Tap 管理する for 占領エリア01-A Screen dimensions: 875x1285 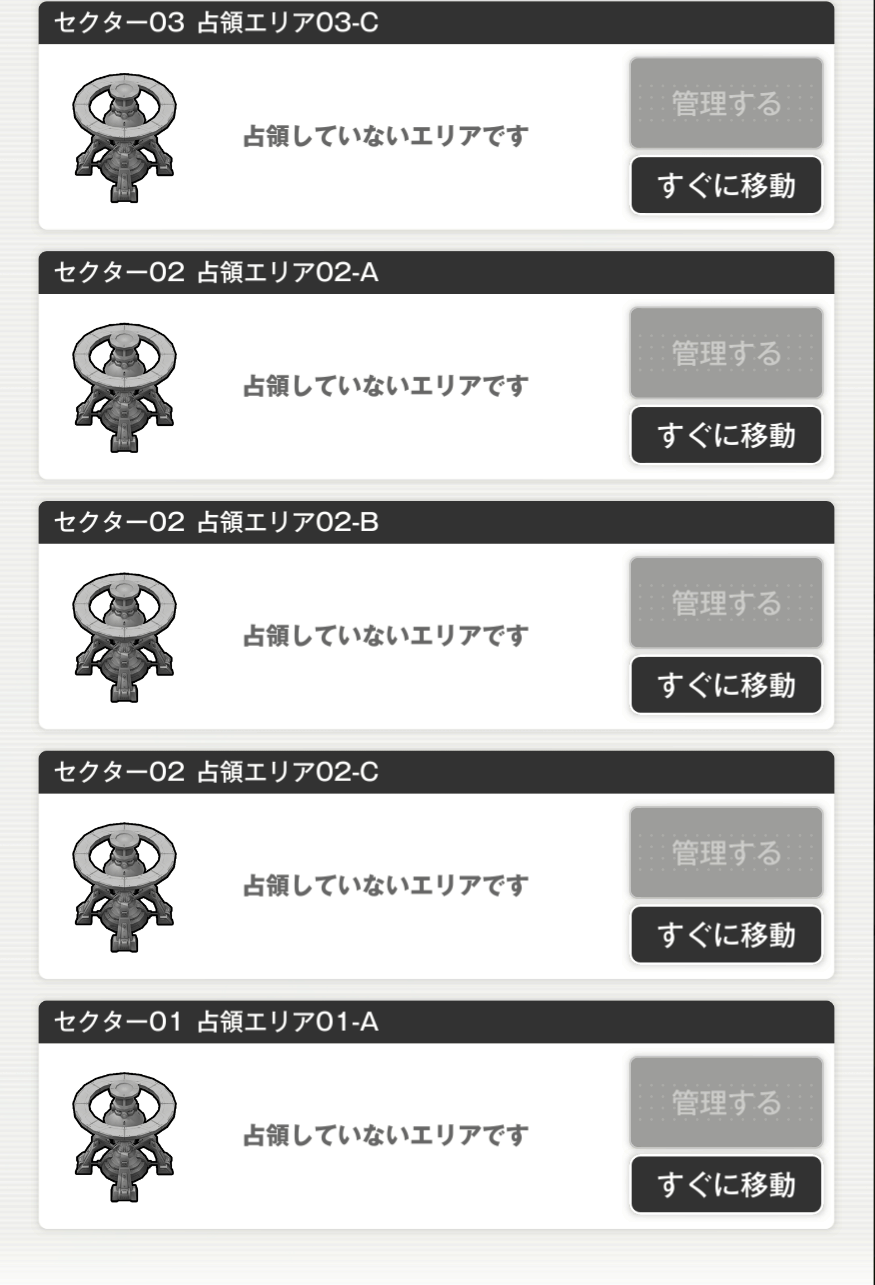point(726,1104)
